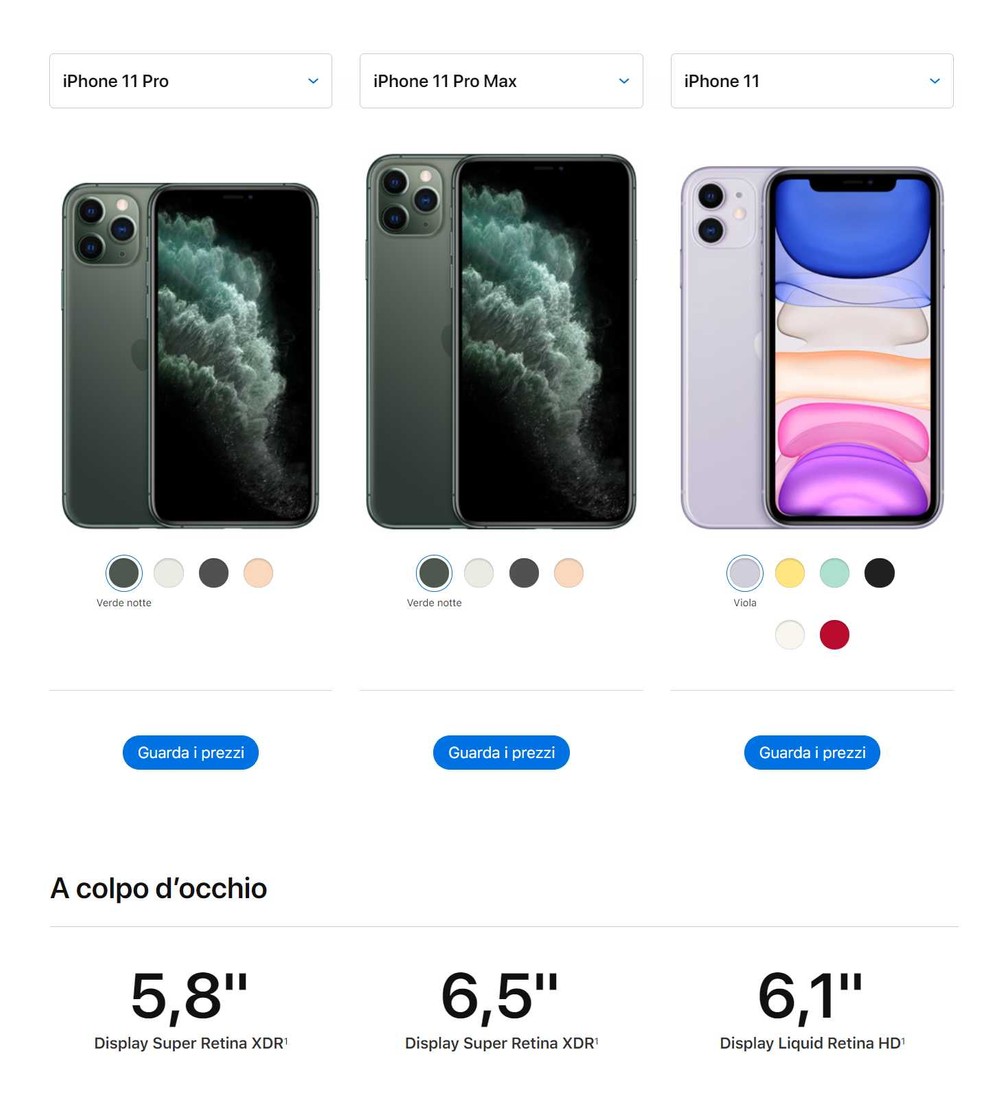
Task: Select the yellow color for iPhone 11
Action: pos(790,573)
